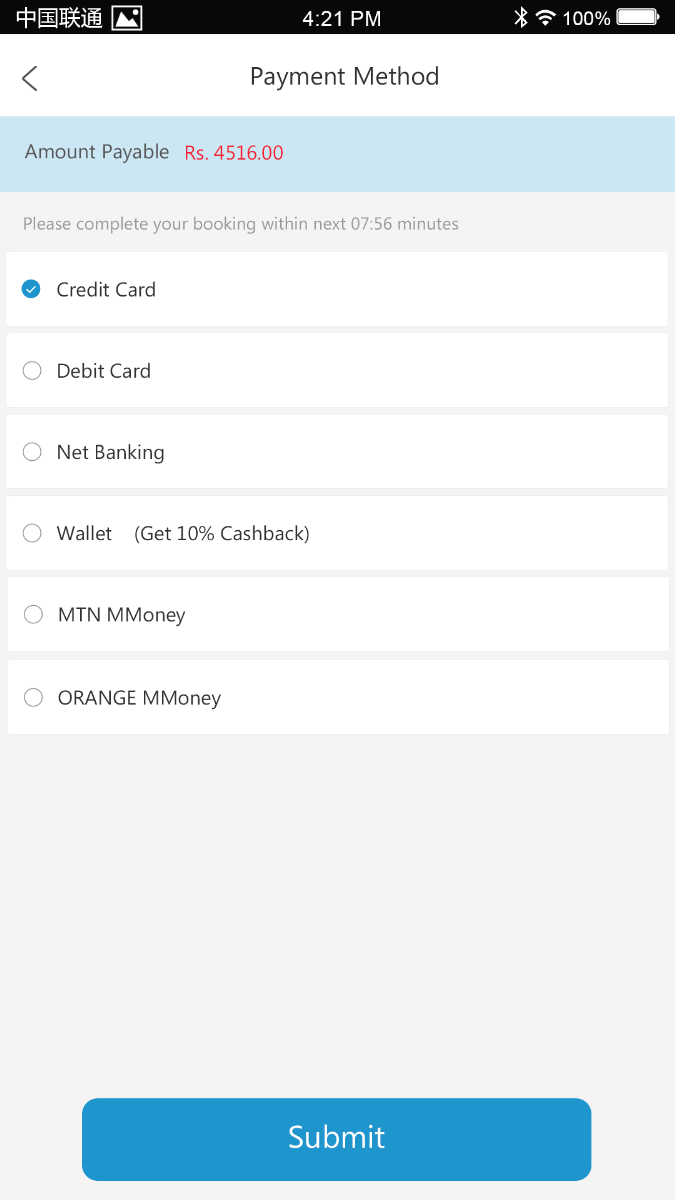Viewport: 675px width, 1200px height.
Task: Choose MTN MMoney payment
Action: point(338,614)
